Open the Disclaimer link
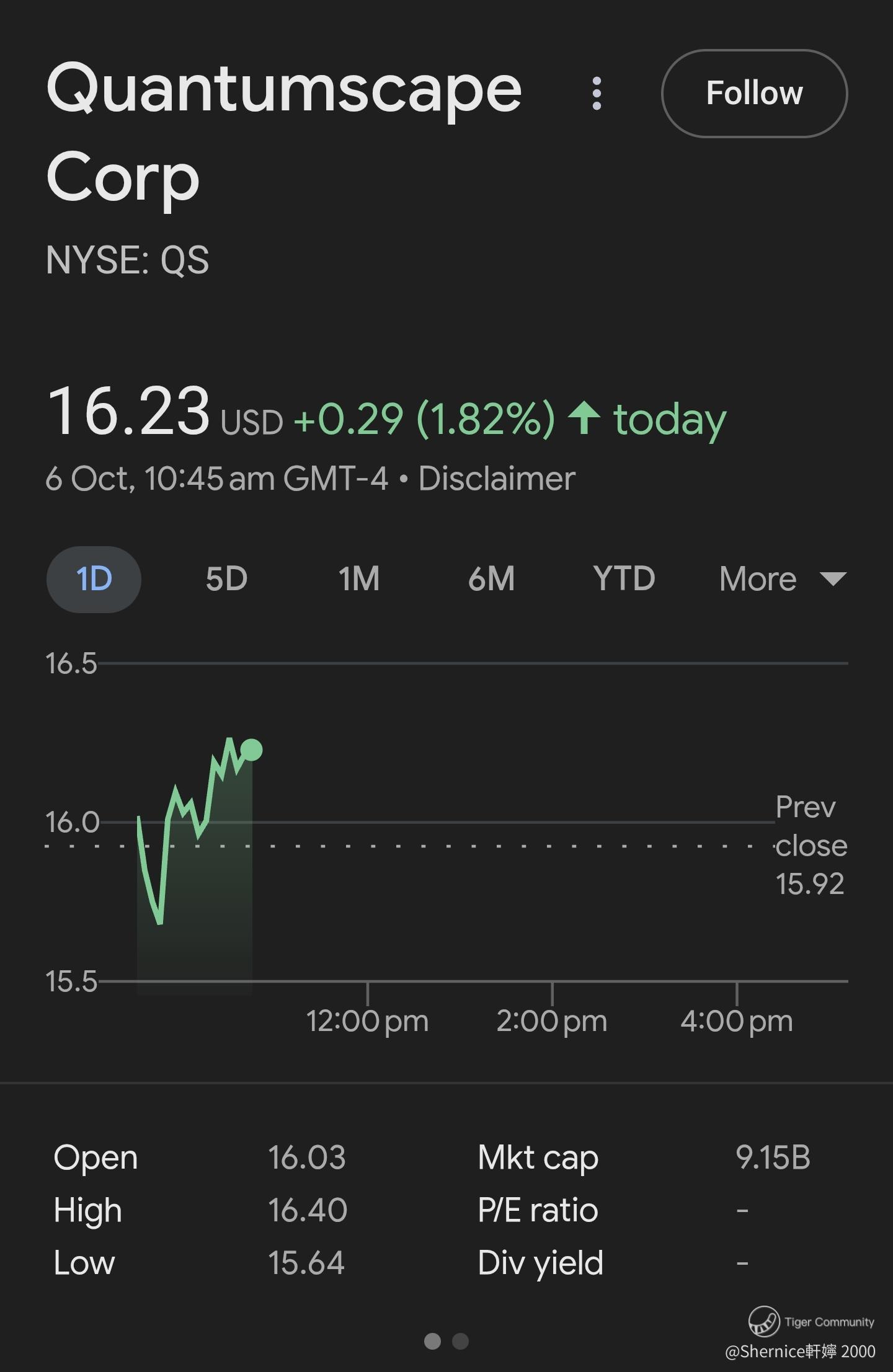Viewport: 893px width, 1372px height. [x=497, y=479]
